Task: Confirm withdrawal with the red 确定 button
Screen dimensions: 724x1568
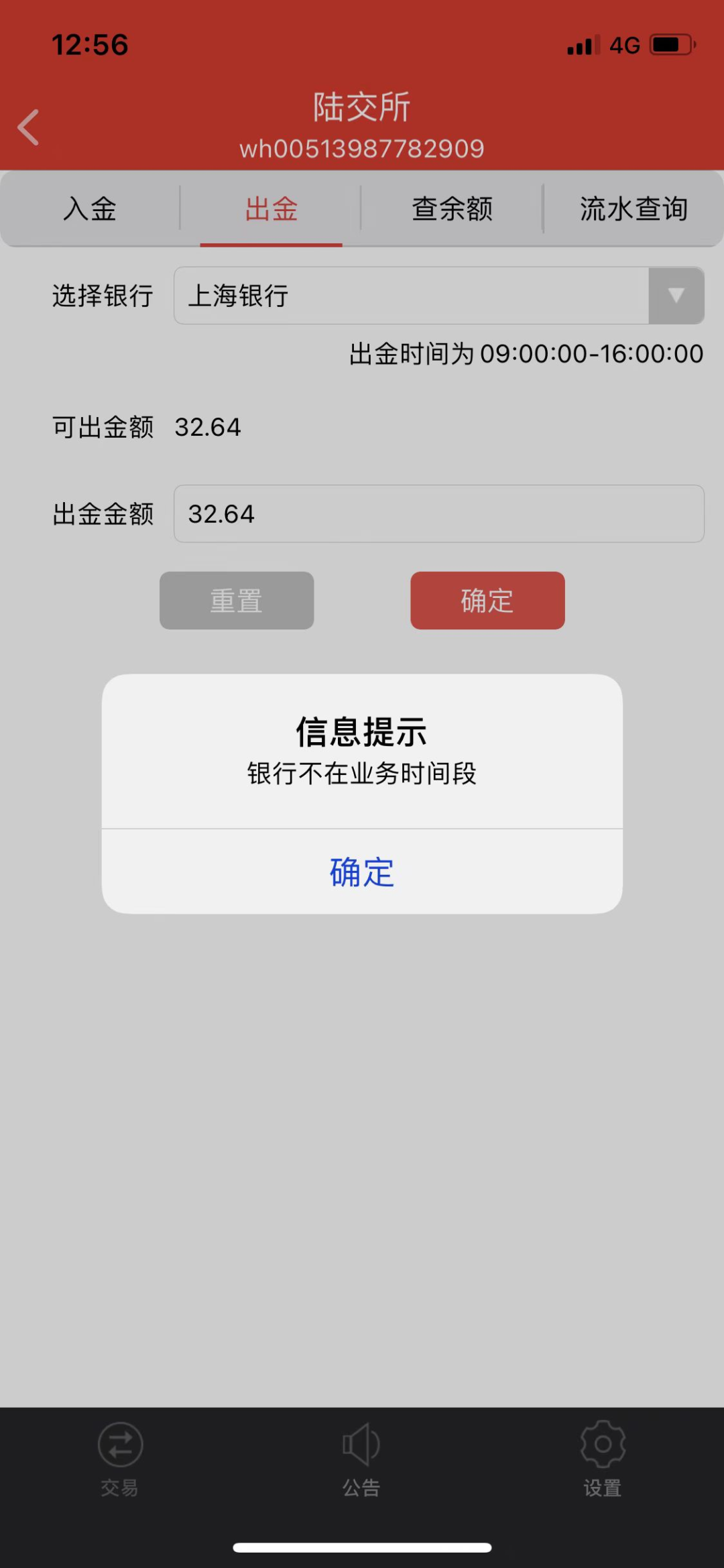Action: (487, 600)
